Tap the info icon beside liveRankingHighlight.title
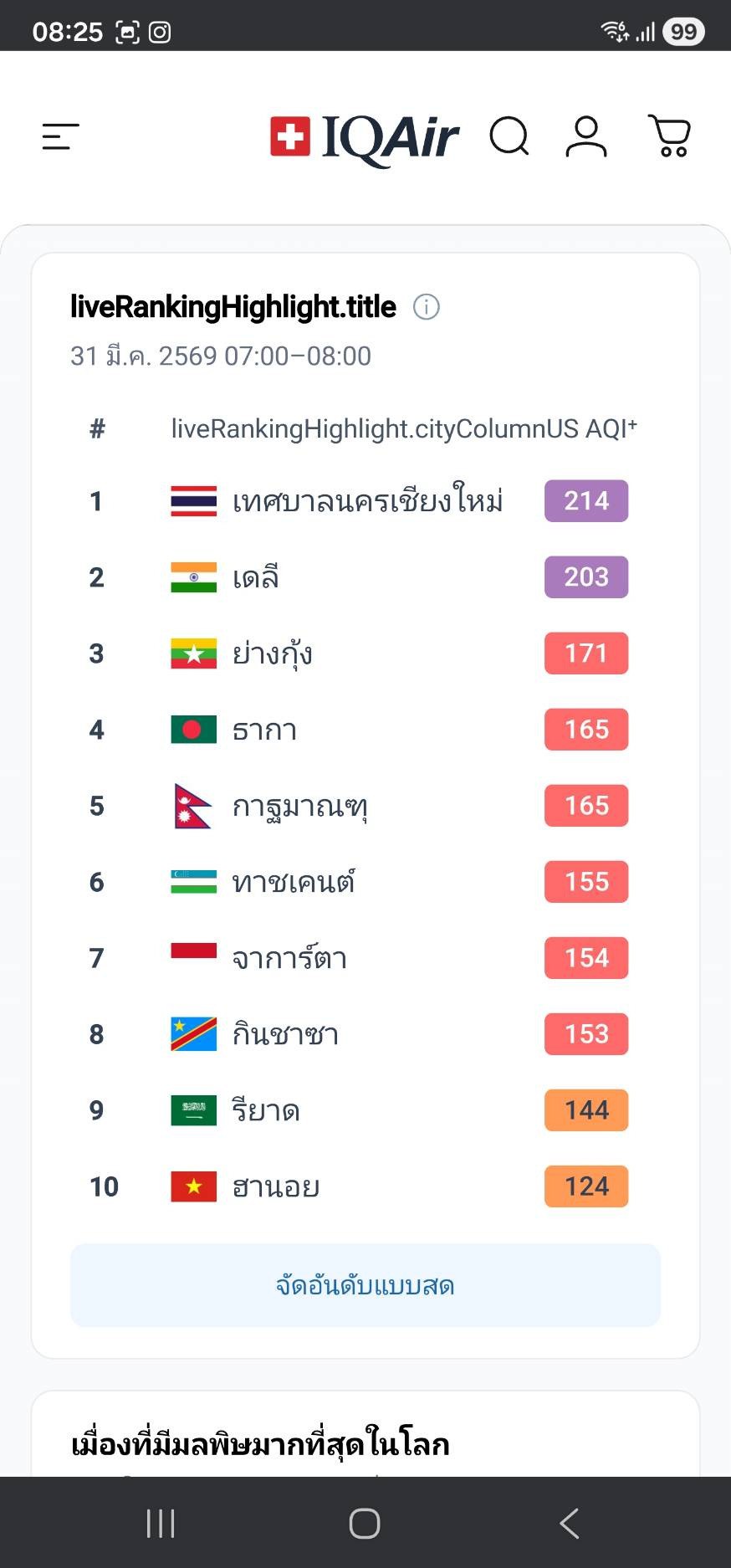Viewport: 731px width, 1568px height. coord(427,307)
